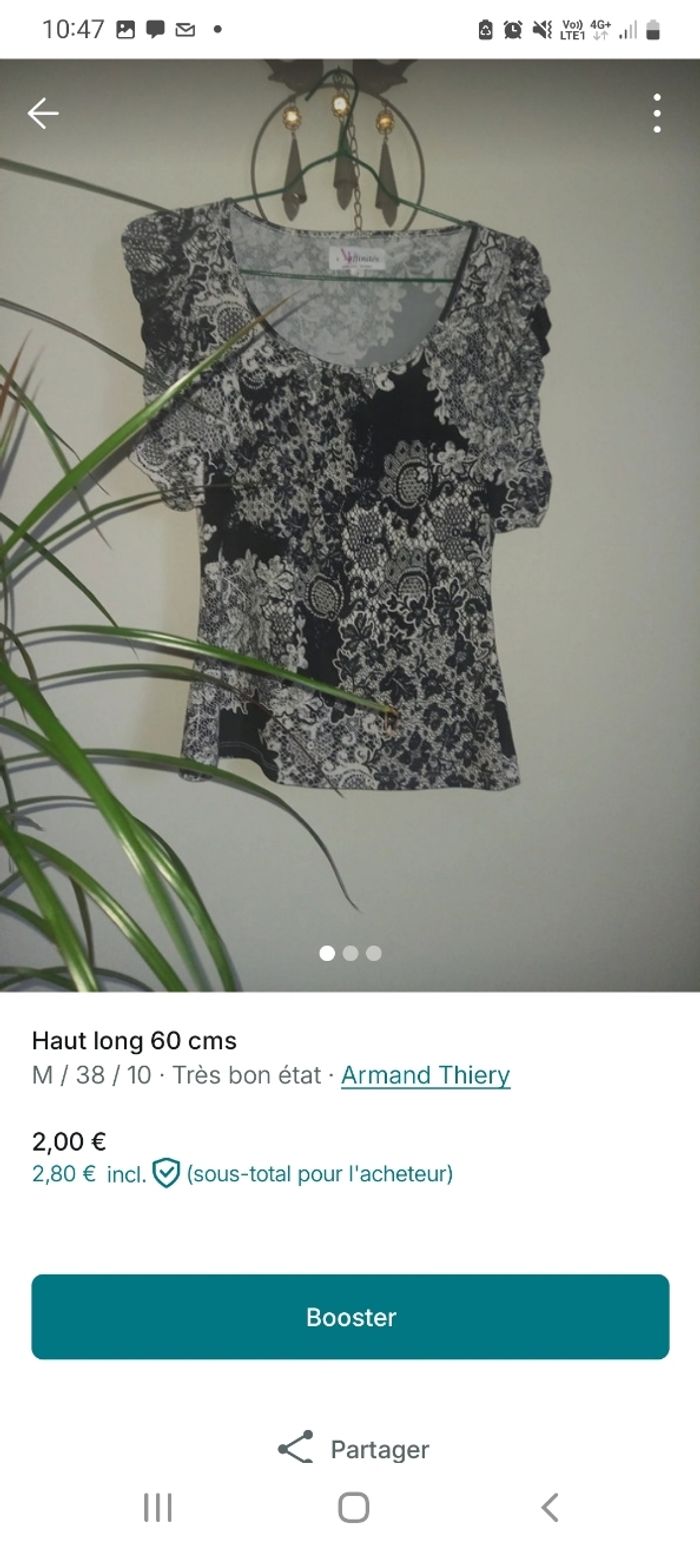Tap the system home button
Viewport: 700px width, 1556px height.
353,1507
